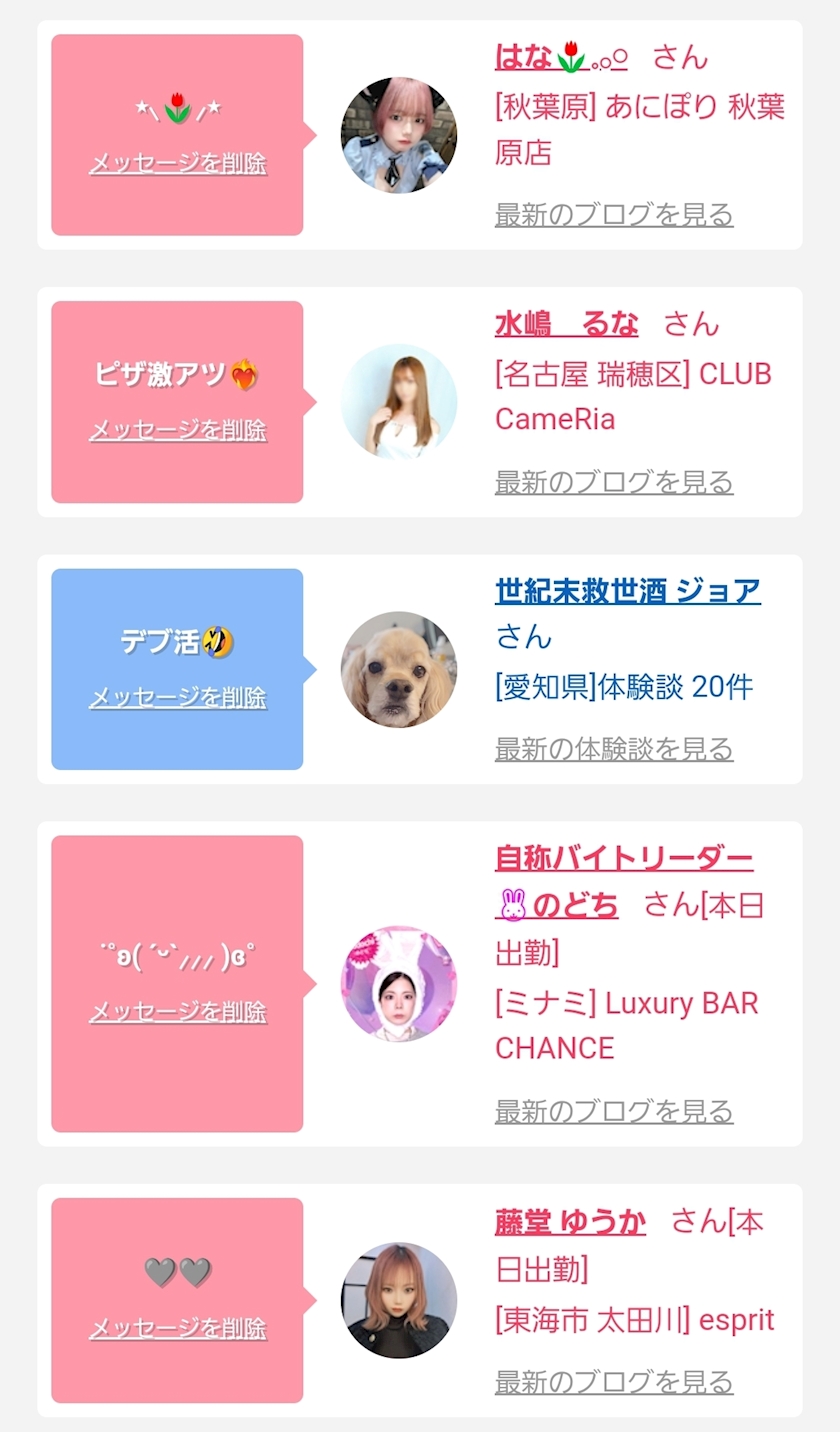View ジョア's latest 体験談 reviews
This screenshot has width=840, height=1432.
[x=614, y=748]
